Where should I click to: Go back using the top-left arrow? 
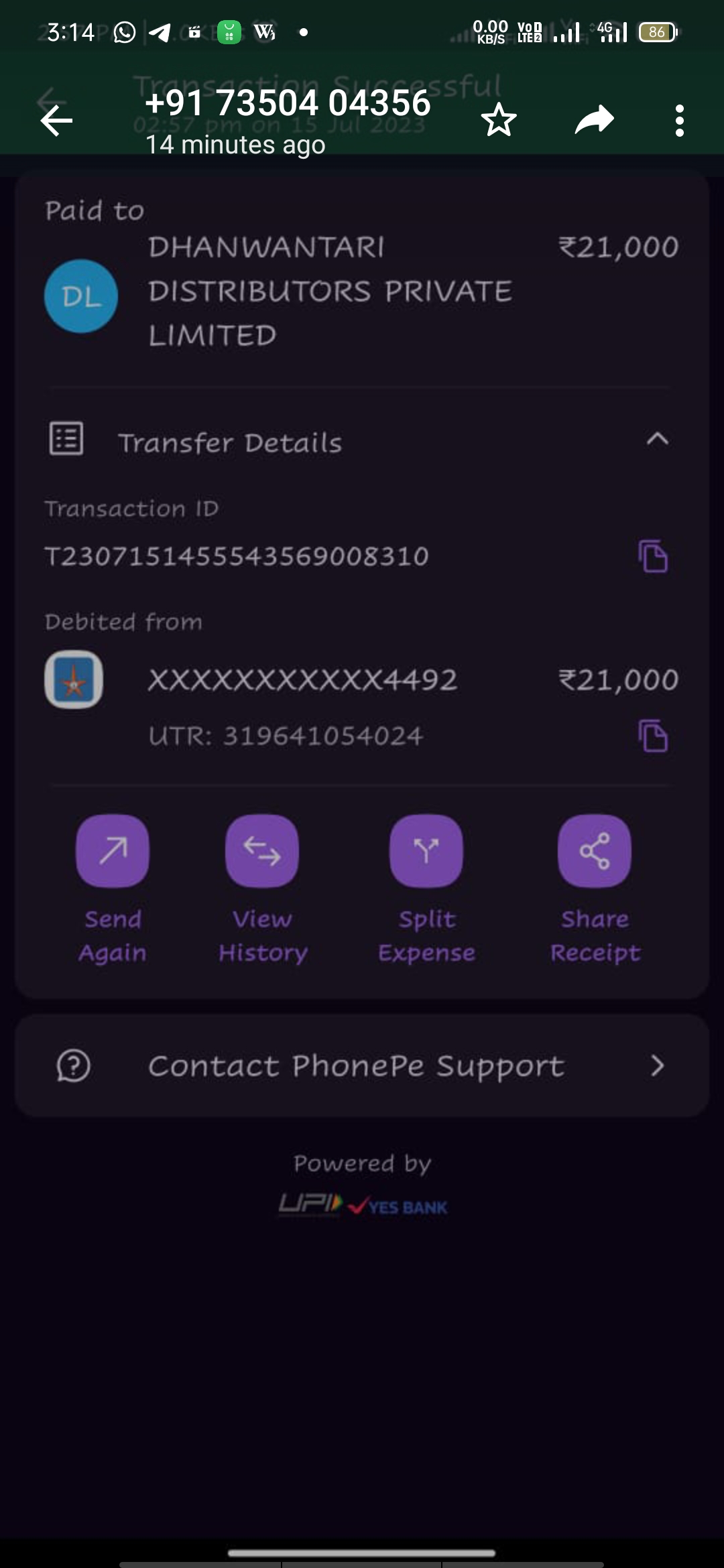coord(56,121)
